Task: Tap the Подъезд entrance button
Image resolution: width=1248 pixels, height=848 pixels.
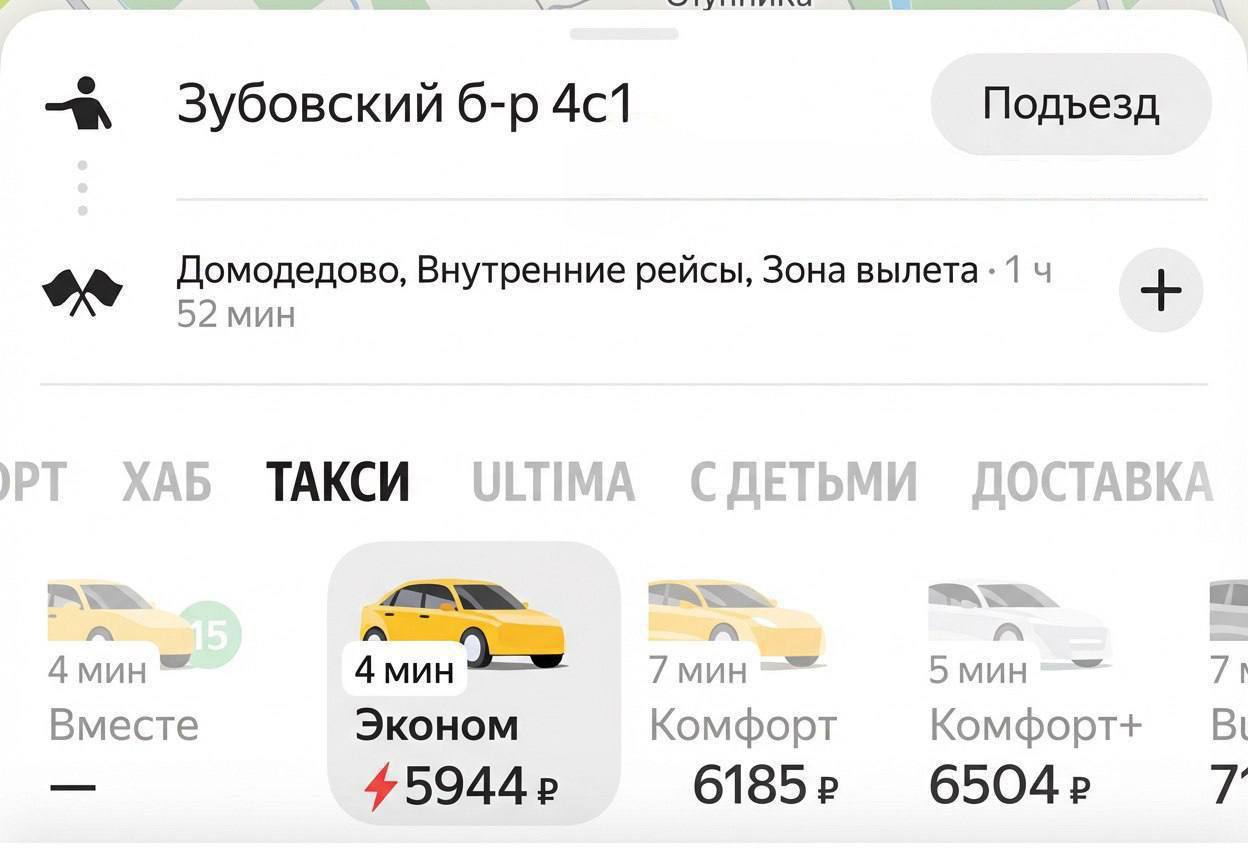Action: pyautogui.click(x=1070, y=104)
